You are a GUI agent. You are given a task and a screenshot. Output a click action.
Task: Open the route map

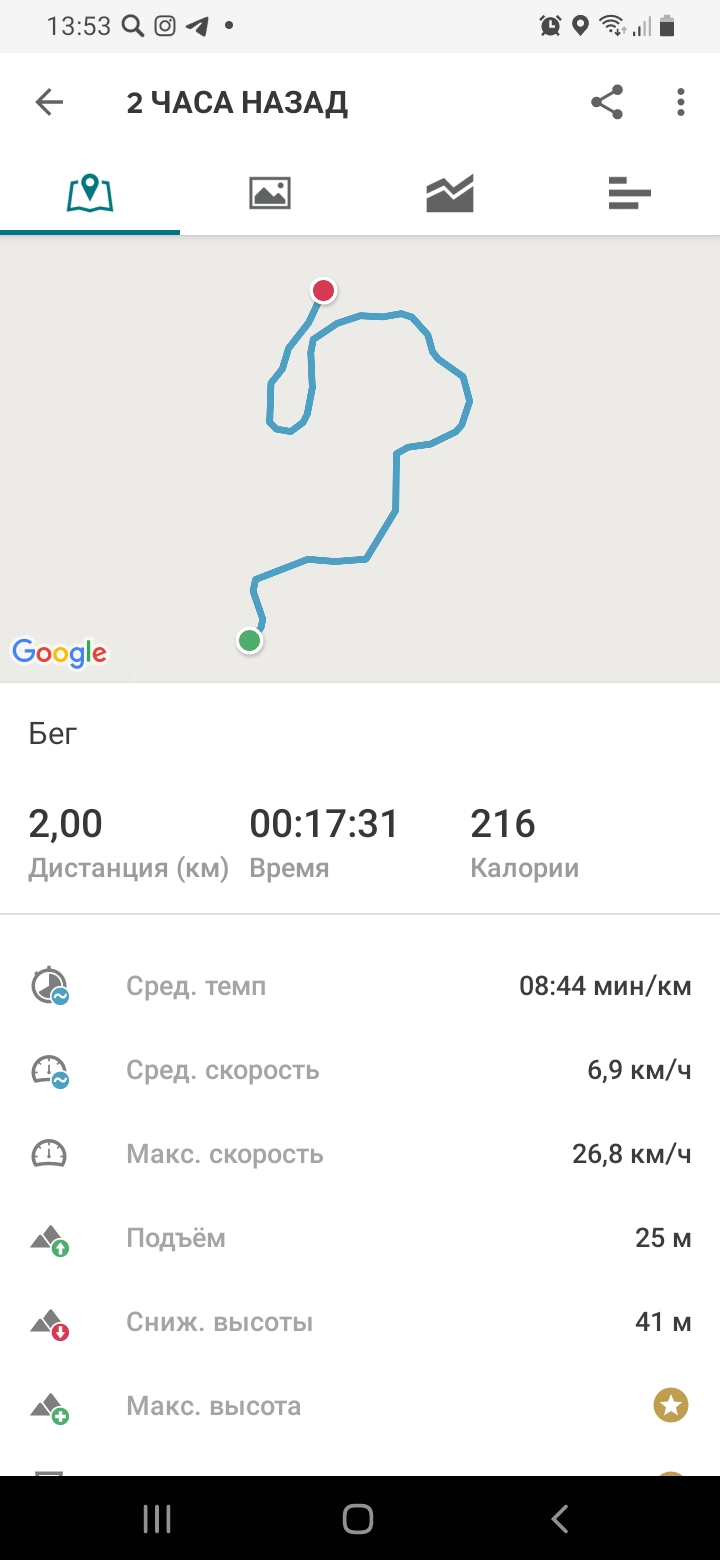coord(360,460)
